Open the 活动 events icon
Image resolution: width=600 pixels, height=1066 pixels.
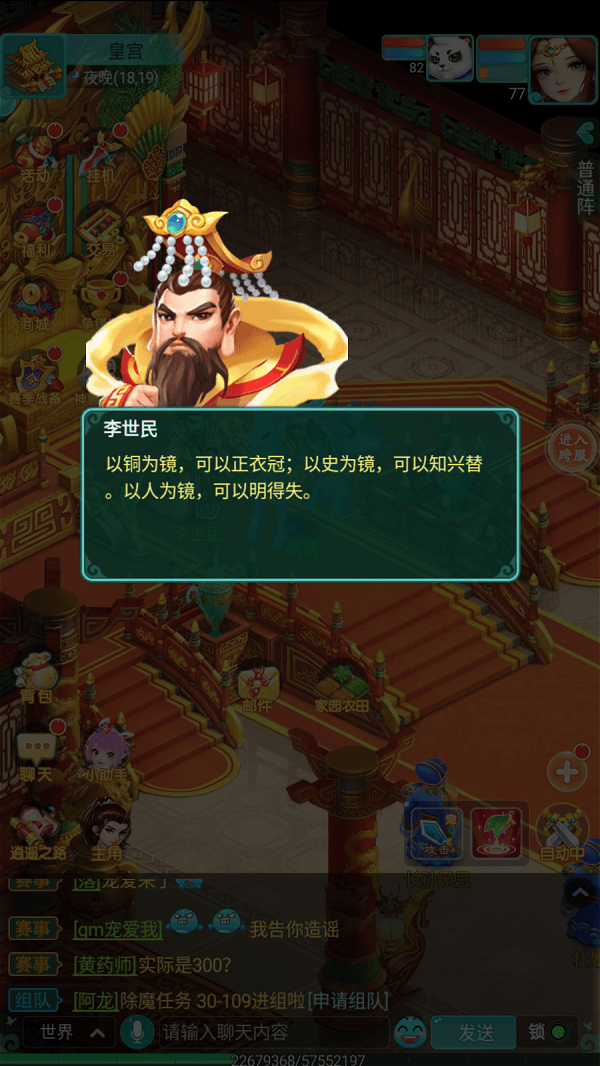pyautogui.click(x=35, y=153)
